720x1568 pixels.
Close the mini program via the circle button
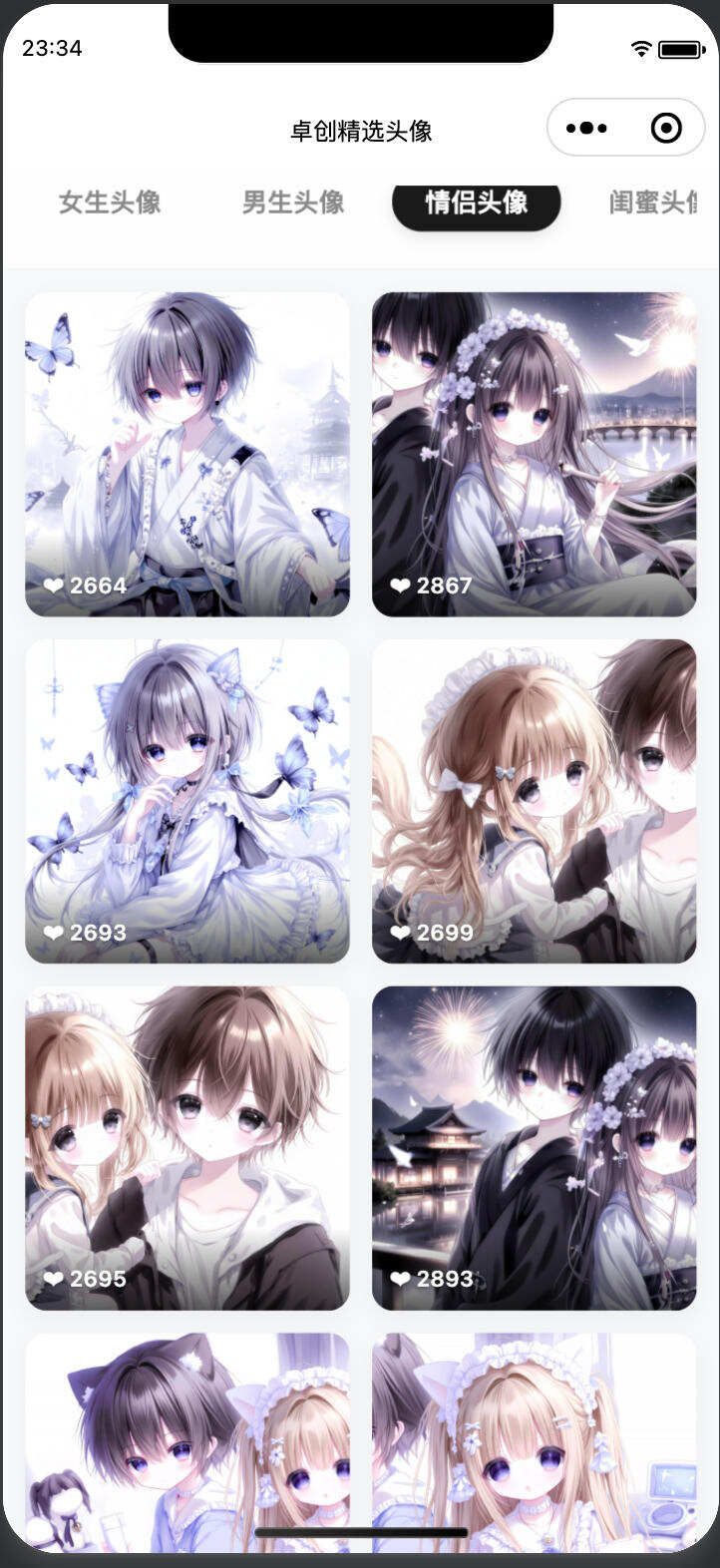click(665, 128)
